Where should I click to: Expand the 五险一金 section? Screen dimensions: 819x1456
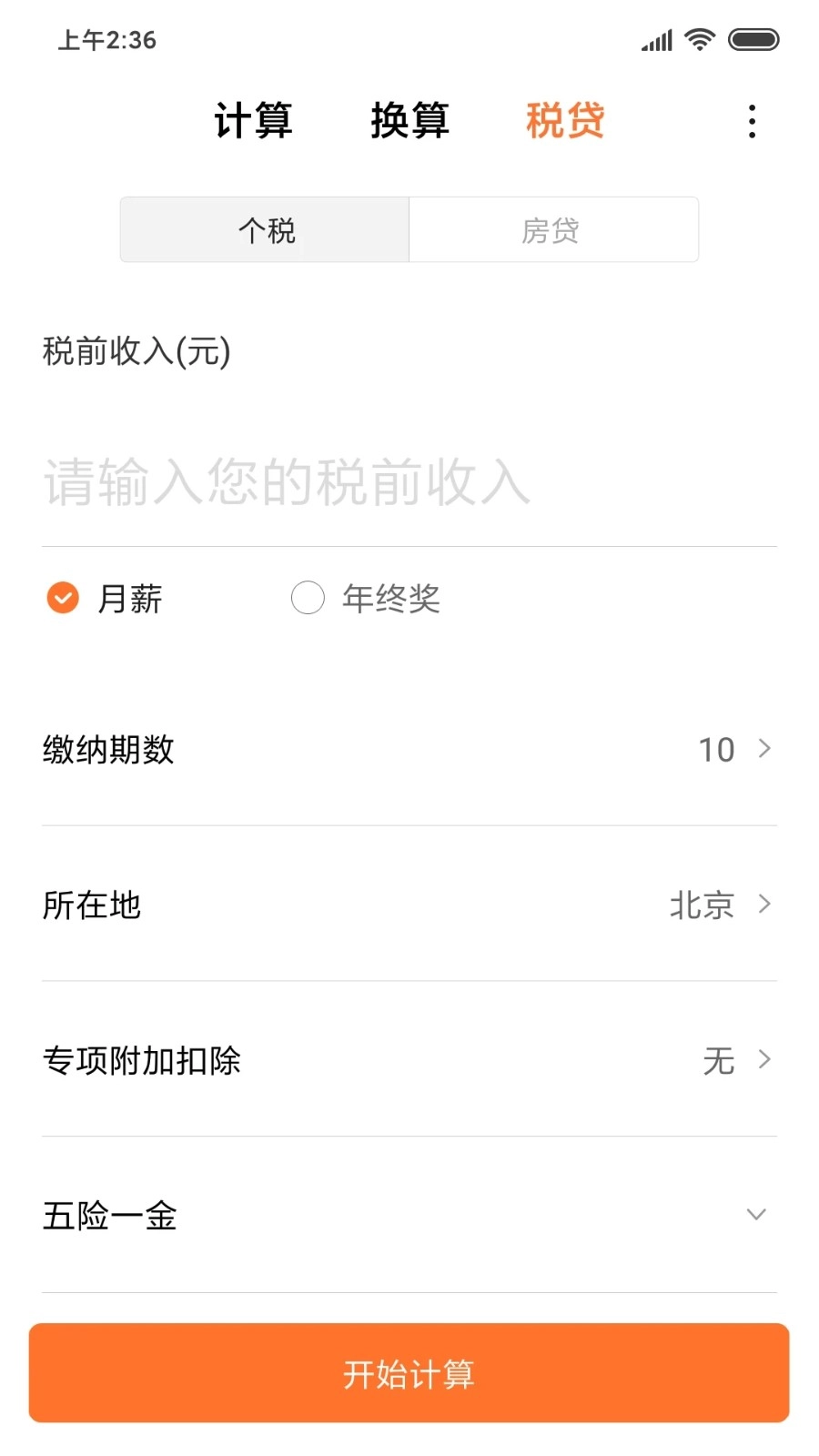(409, 1215)
